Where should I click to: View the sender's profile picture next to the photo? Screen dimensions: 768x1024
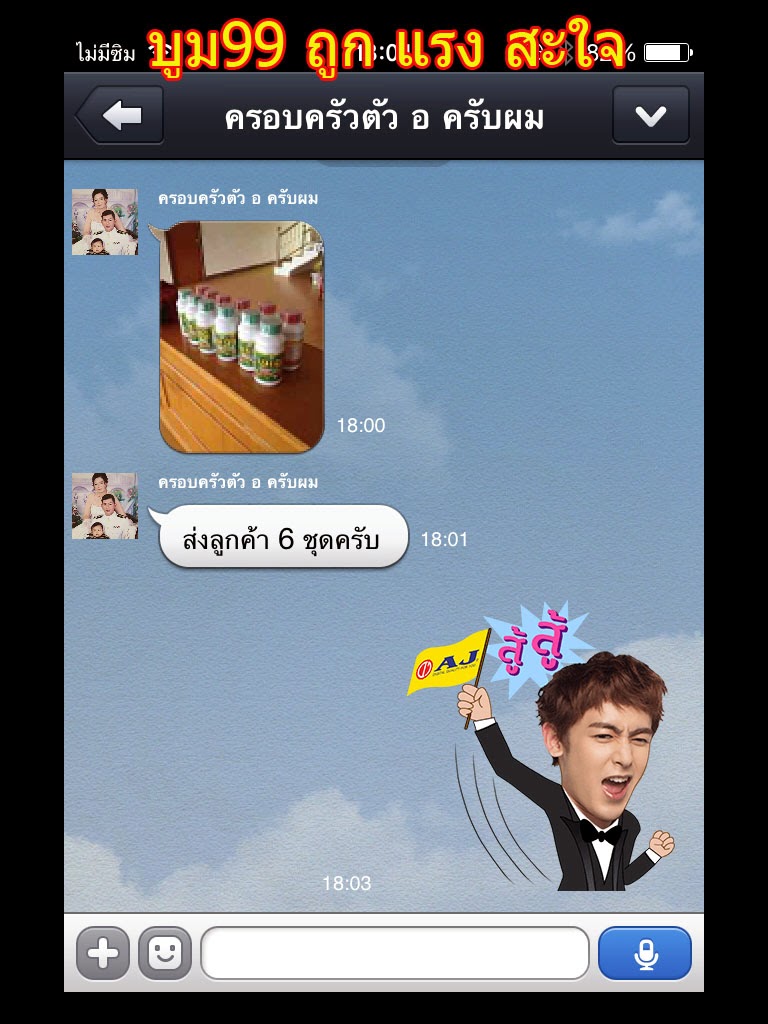pos(105,222)
